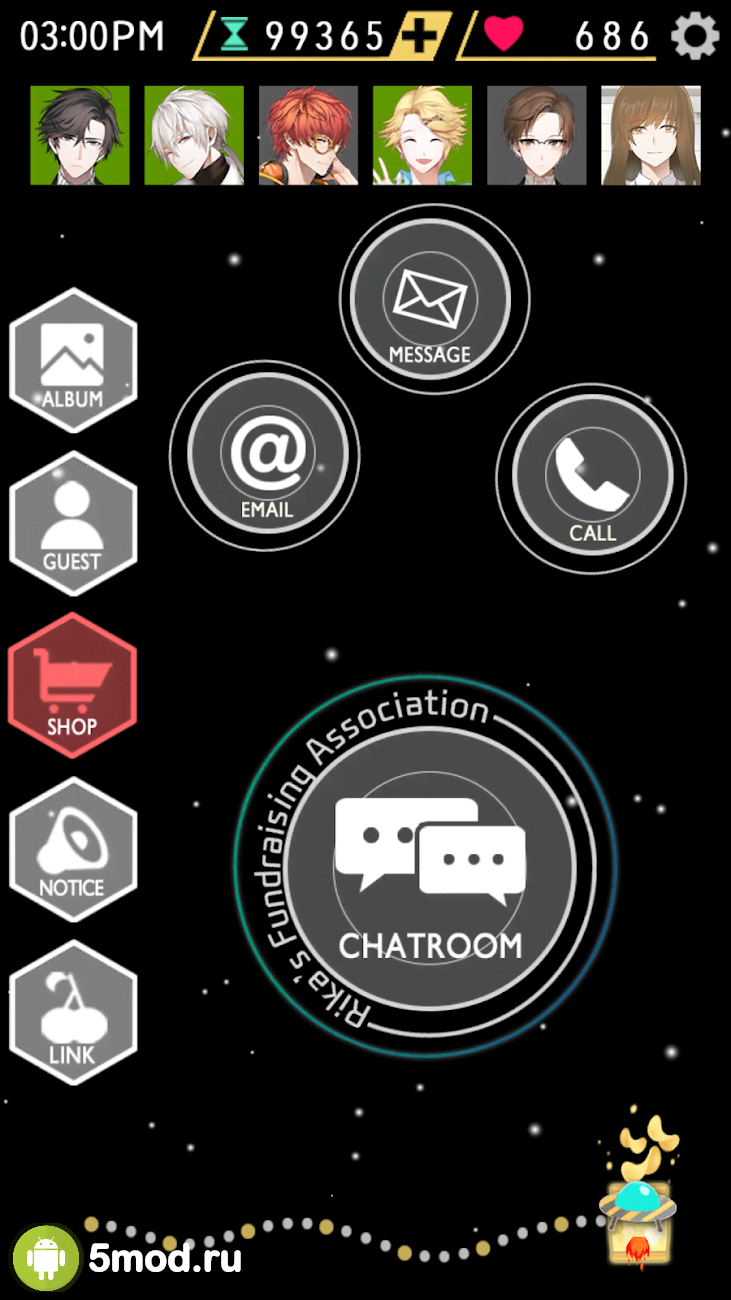
Task: Open the Notice board
Action: coord(73,850)
